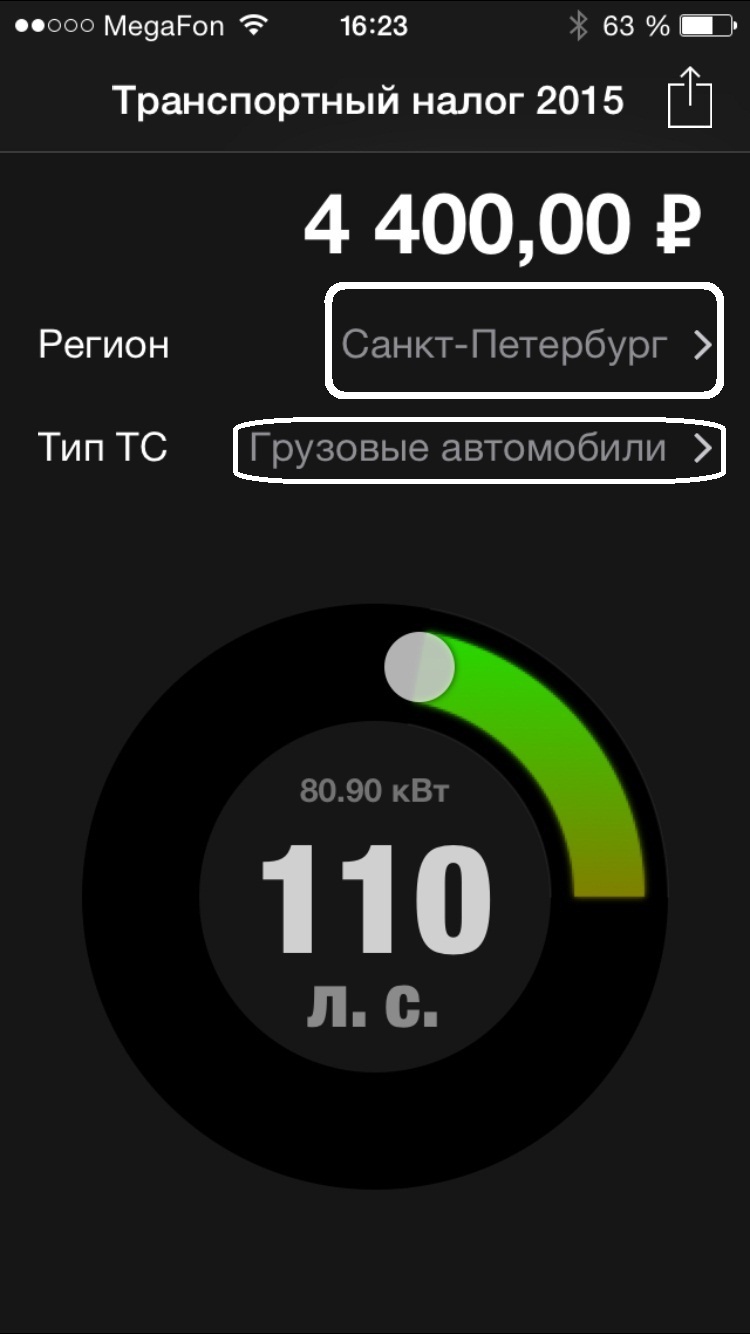The width and height of the screenshot is (750, 1334).
Task: Open vehicle type selector showing Грузовые автомобили
Action: pos(478,449)
